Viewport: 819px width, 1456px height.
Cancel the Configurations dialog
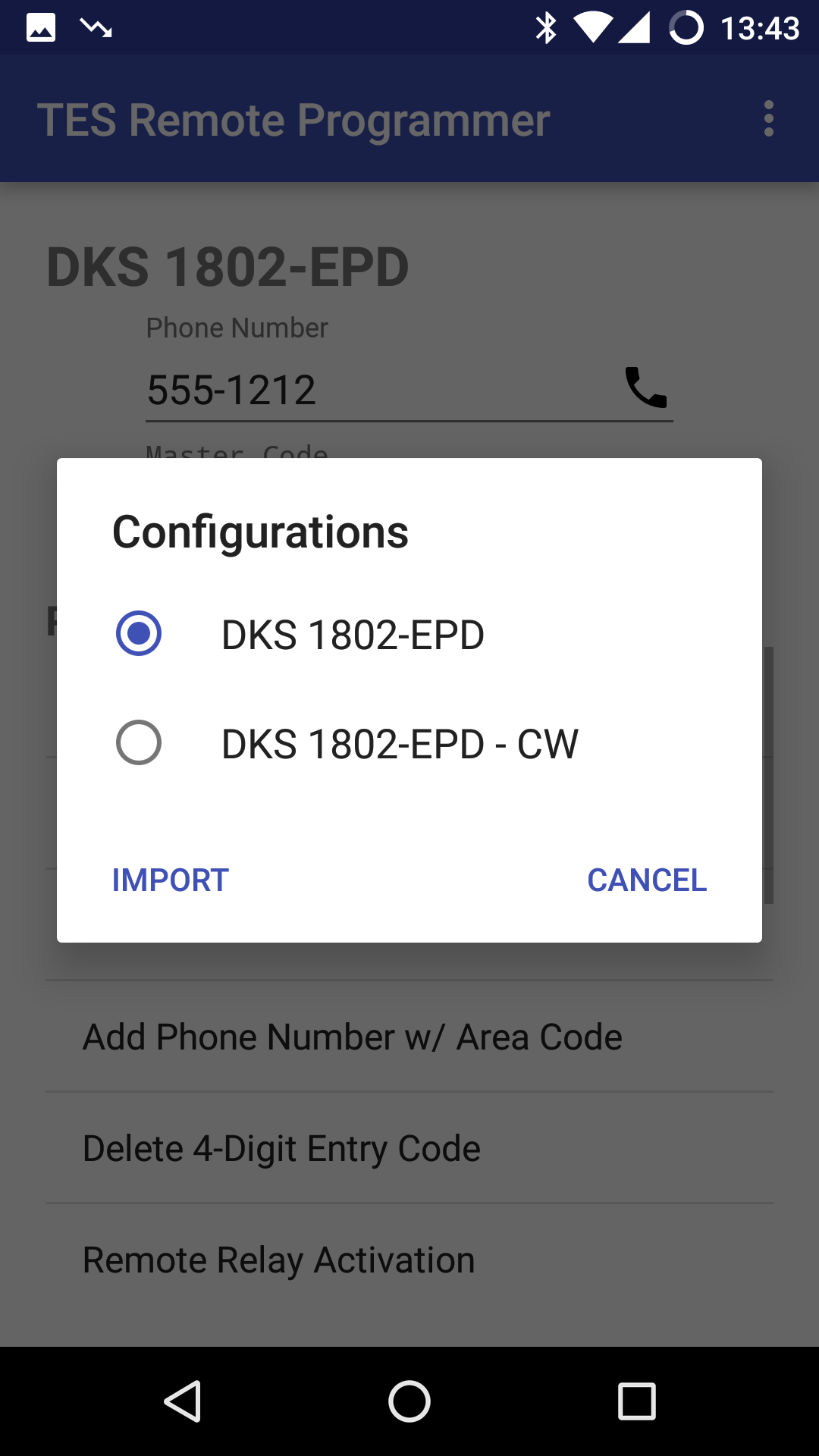coord(647,880)
